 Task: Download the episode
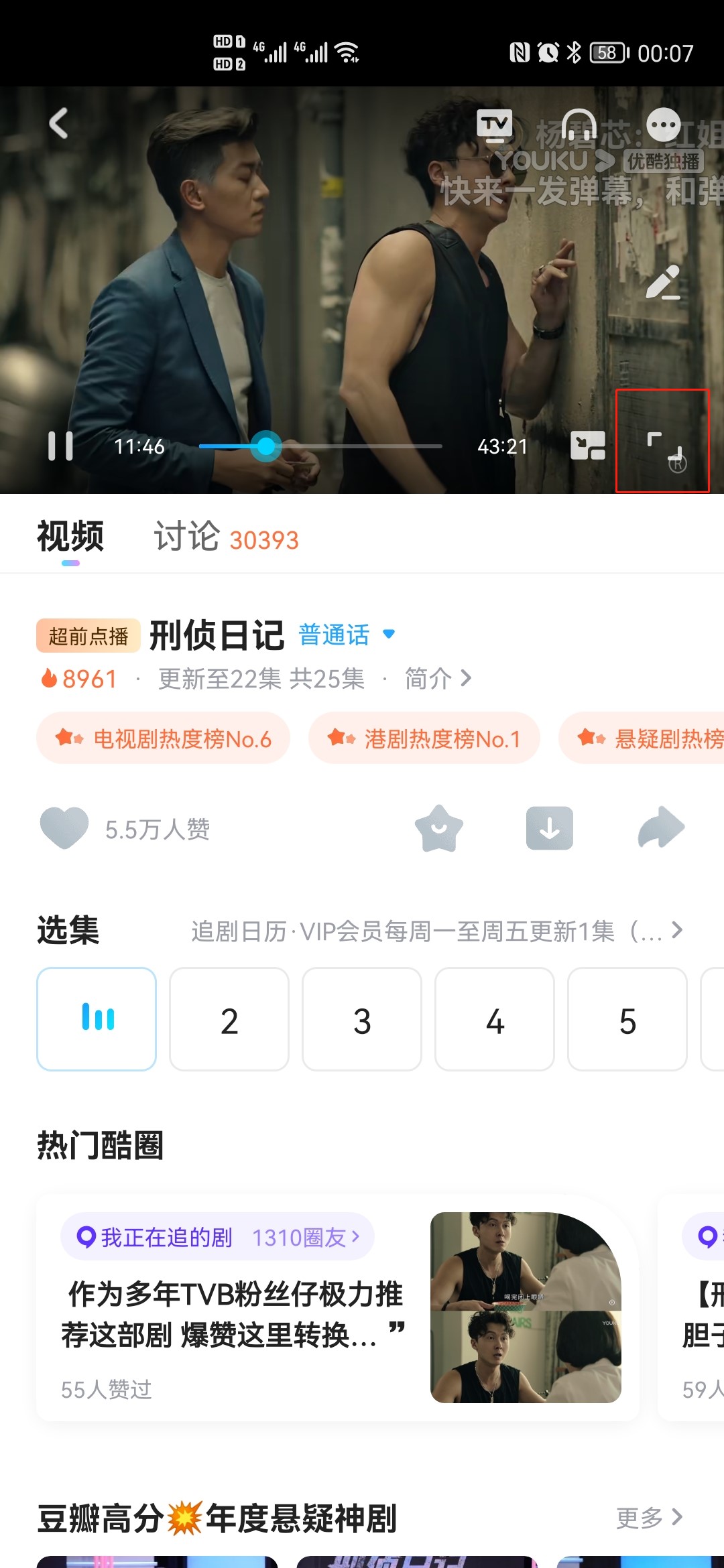(550, 828)
